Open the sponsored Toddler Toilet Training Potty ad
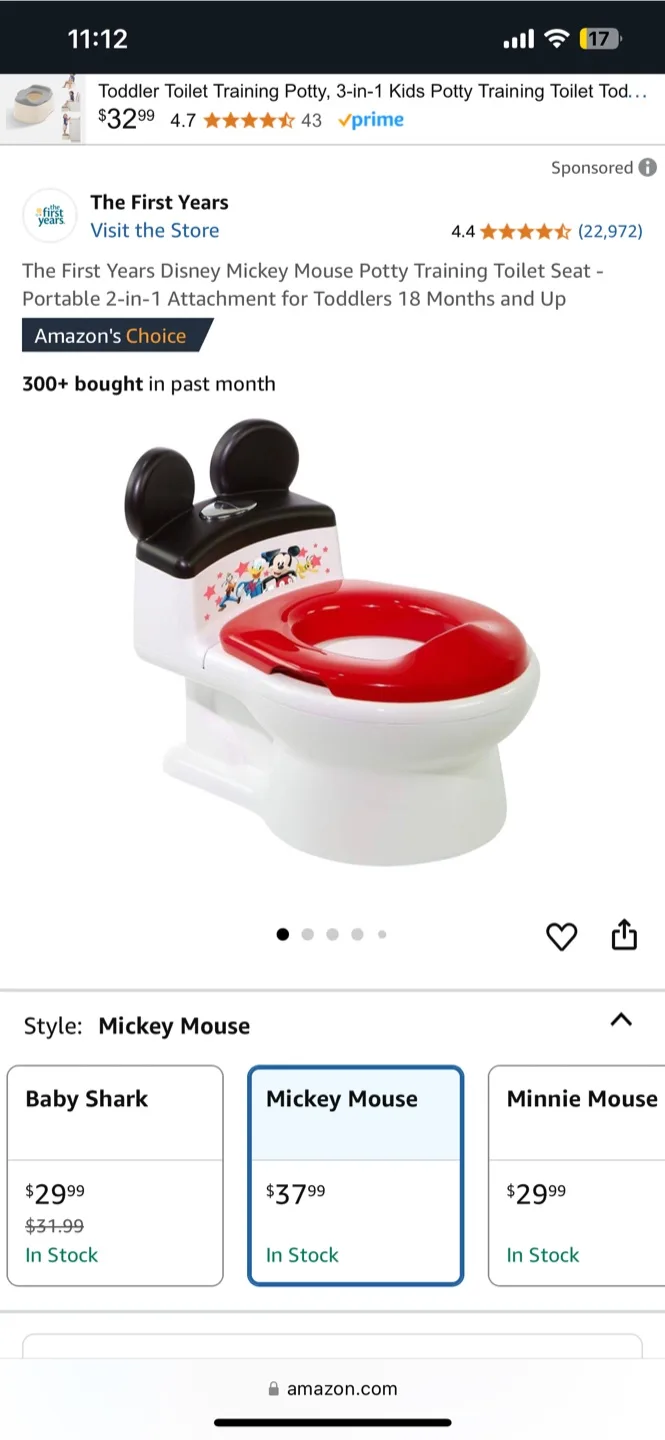The image size is (665, 1440). pos(370,106)
